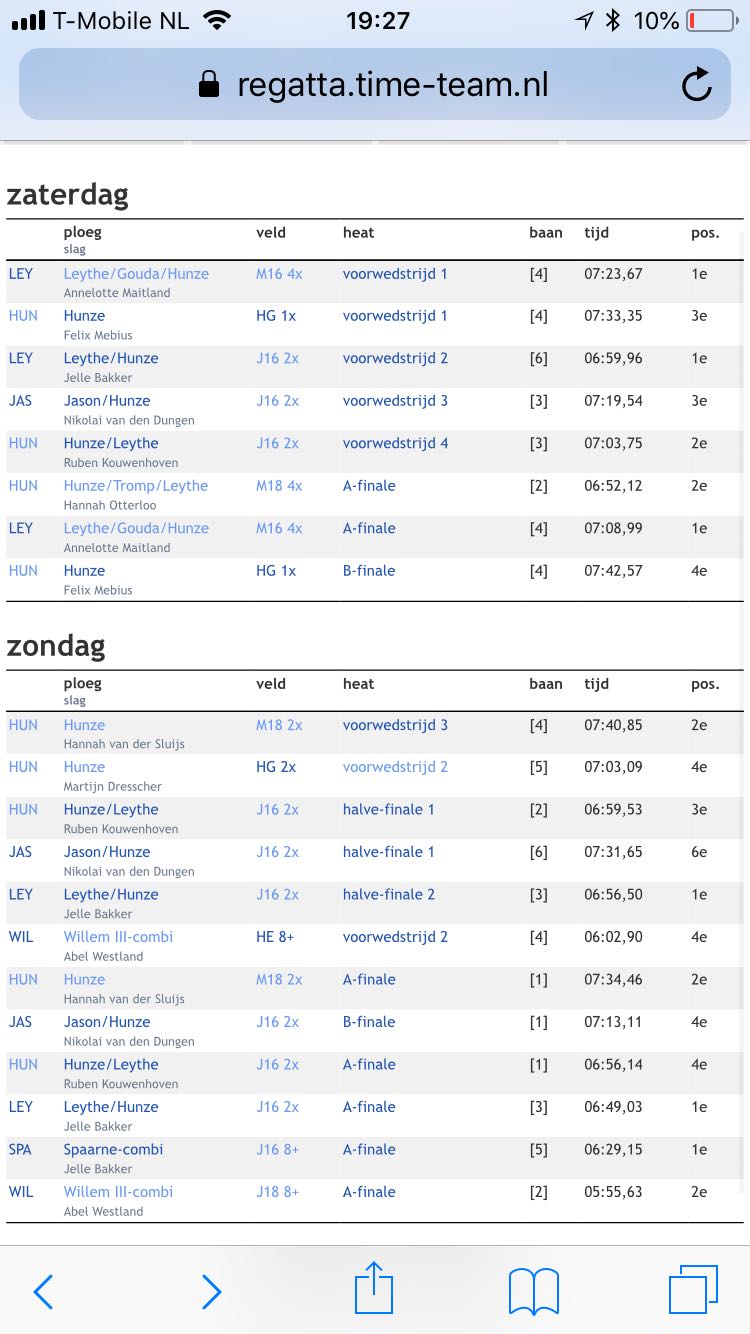Open the Hunze/Tromp/Leythe crew link
Image resolution: width=750 pixels, height=1334 pixels.
coord(136,486)
